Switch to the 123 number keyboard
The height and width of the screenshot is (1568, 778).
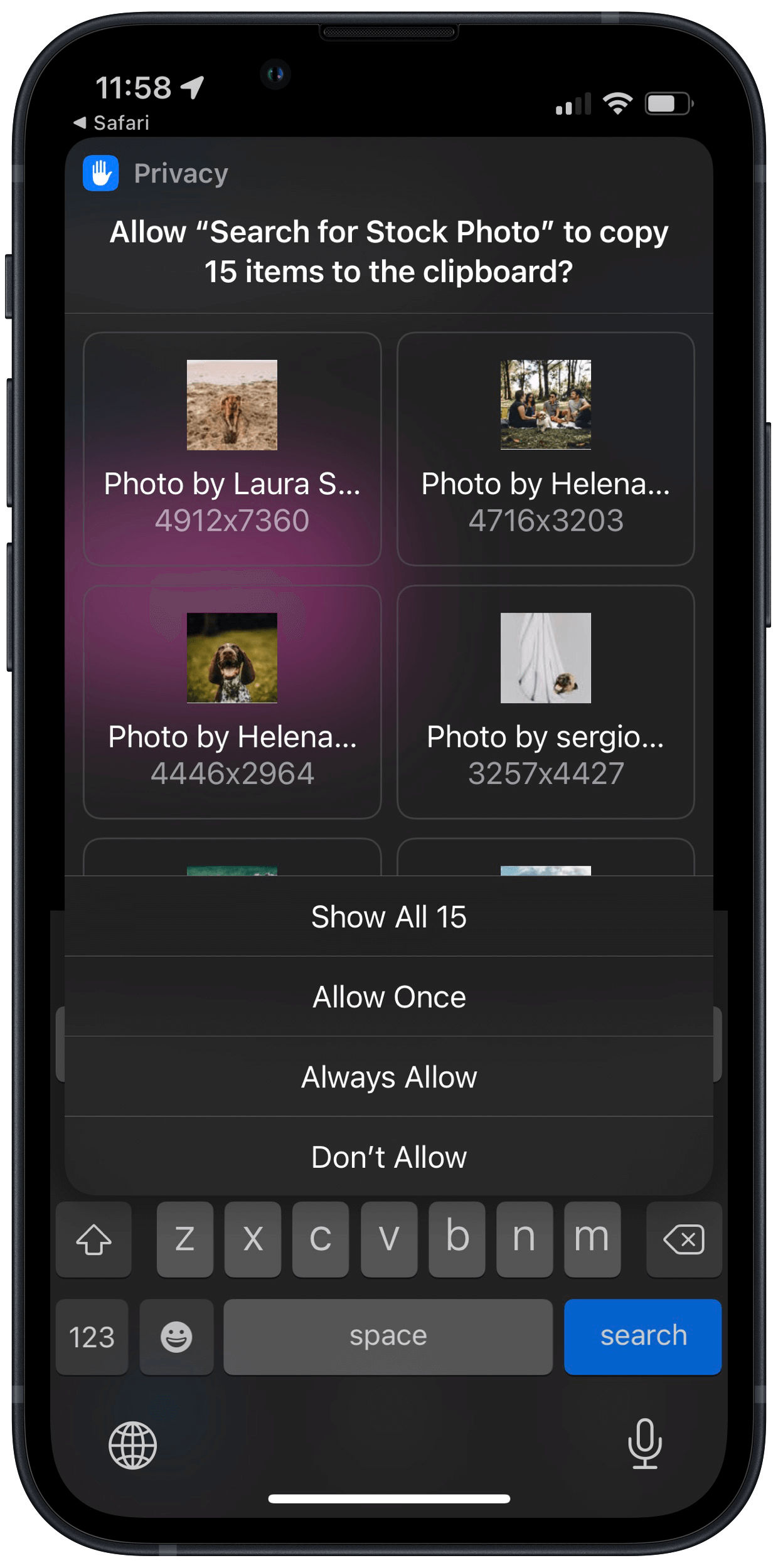tap(92, 1337)
